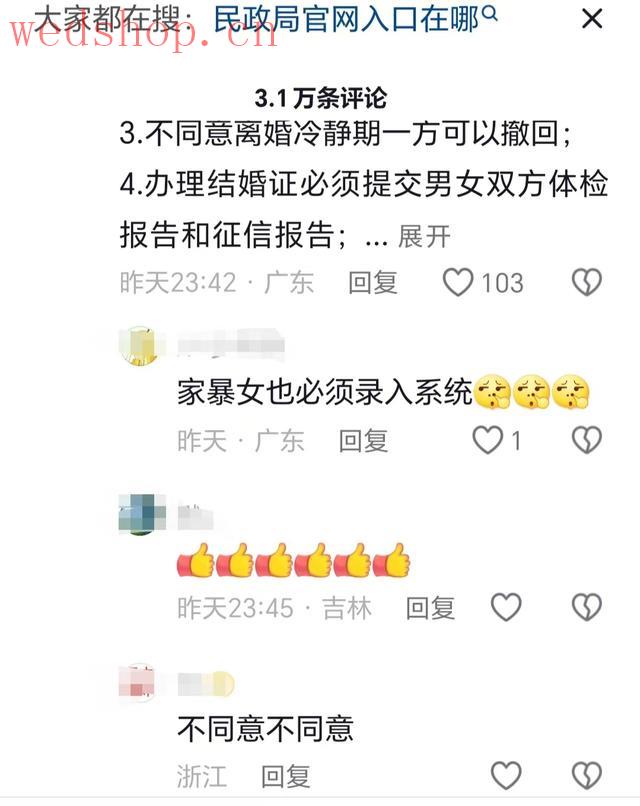Dislike the 不同意不同意 comment
Screen dimensions: 640x806
tap(587, 775)
